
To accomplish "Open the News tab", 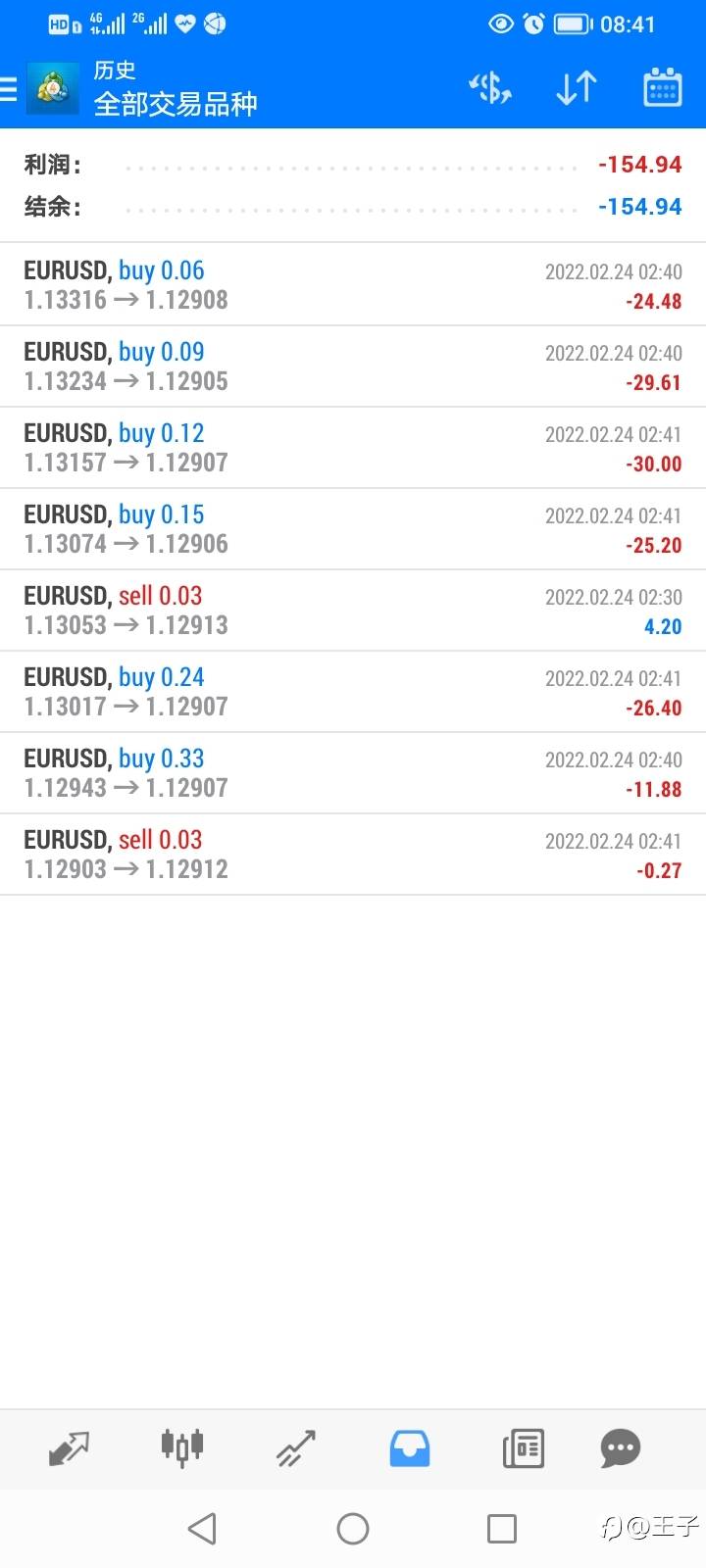I will tap(524, 1447).
